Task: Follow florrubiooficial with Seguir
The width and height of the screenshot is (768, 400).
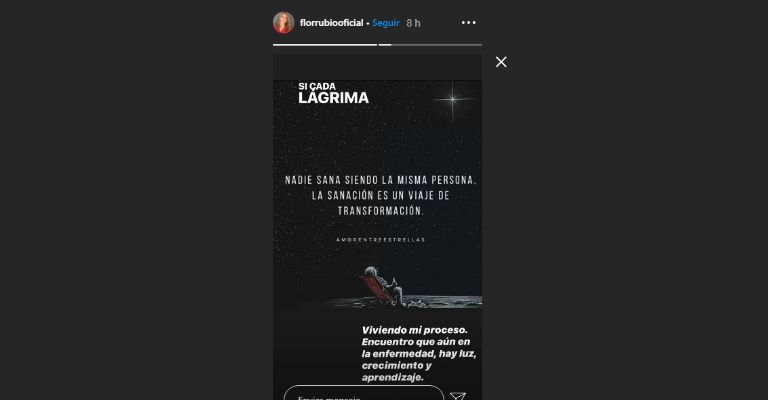Action: coord(386,22)
